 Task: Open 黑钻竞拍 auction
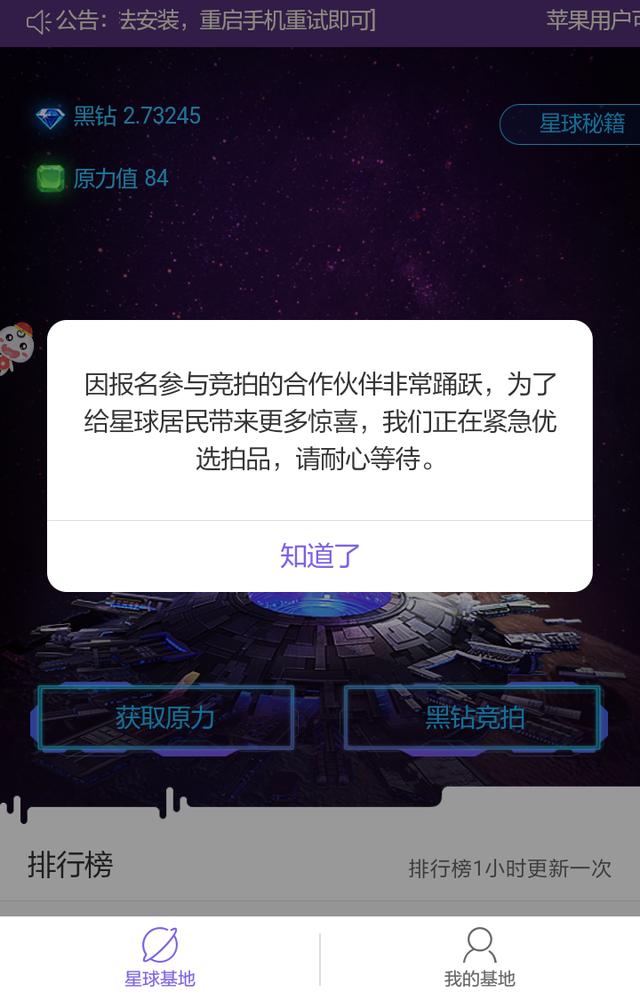(x=474, y=717)
